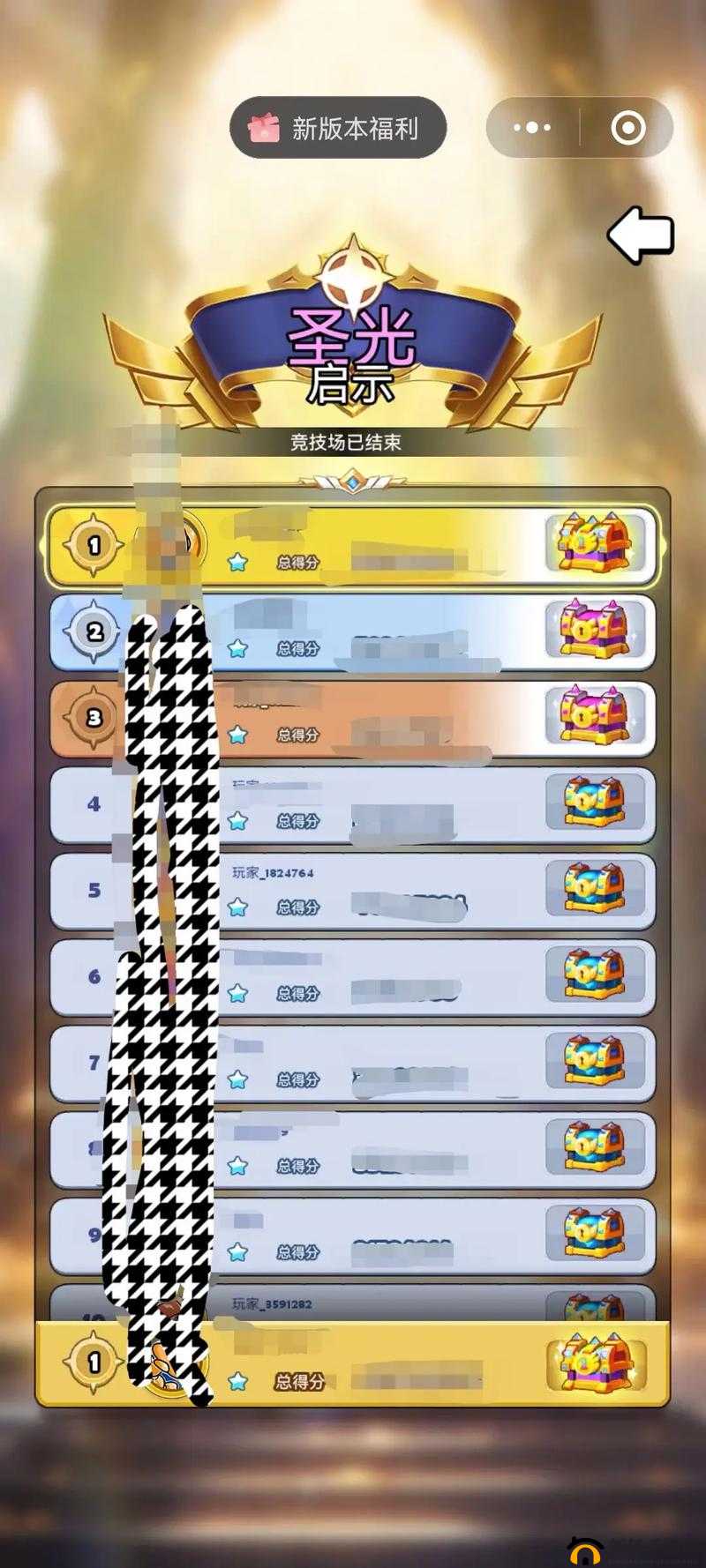Open my rank reward chest in bottom bar
Viewport: 706px width, 1568px height.
595,1361
